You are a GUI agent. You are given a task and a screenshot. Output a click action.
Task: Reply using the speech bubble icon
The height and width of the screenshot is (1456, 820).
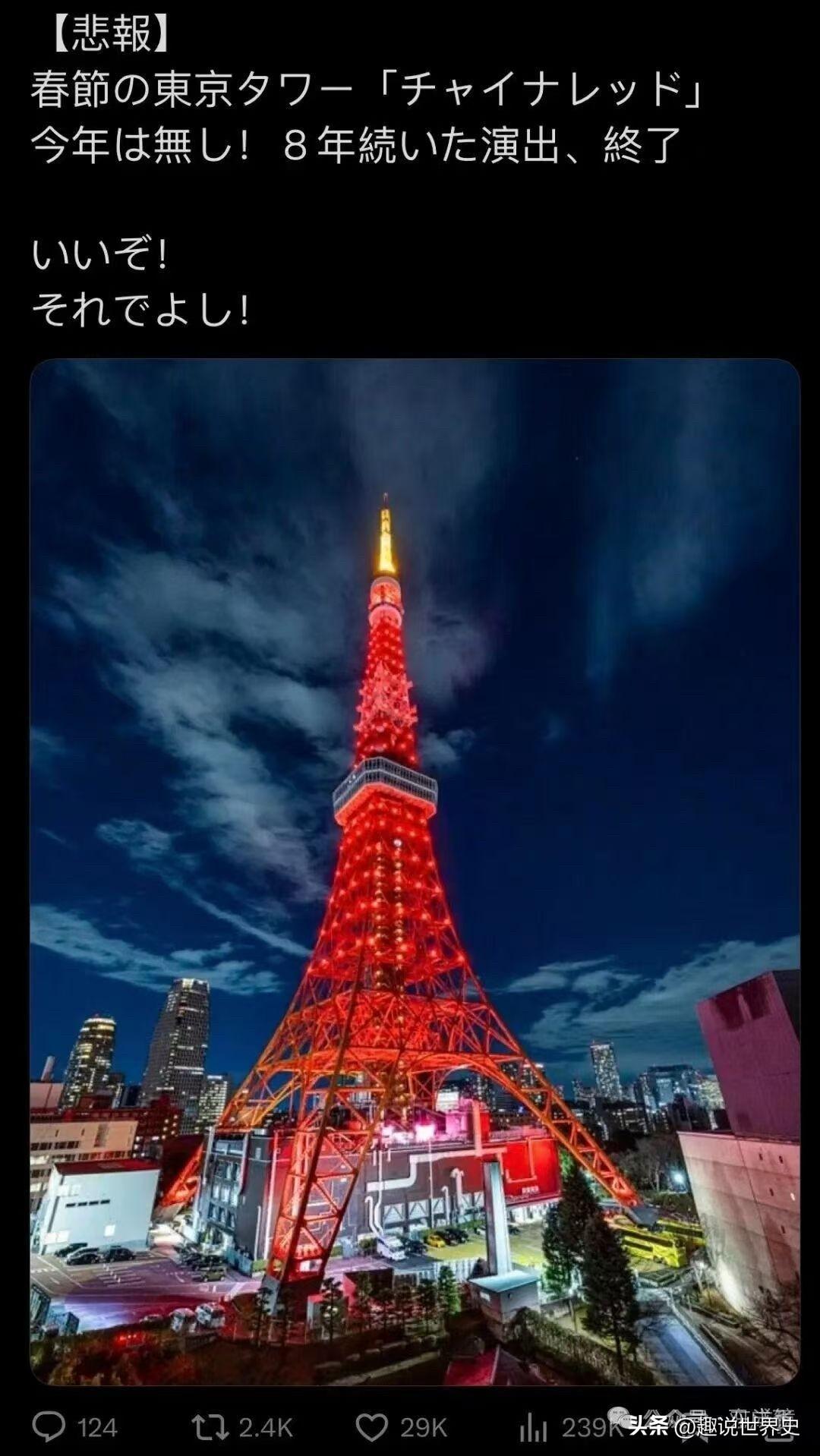pyautogui.click(x=49, y=1423)
